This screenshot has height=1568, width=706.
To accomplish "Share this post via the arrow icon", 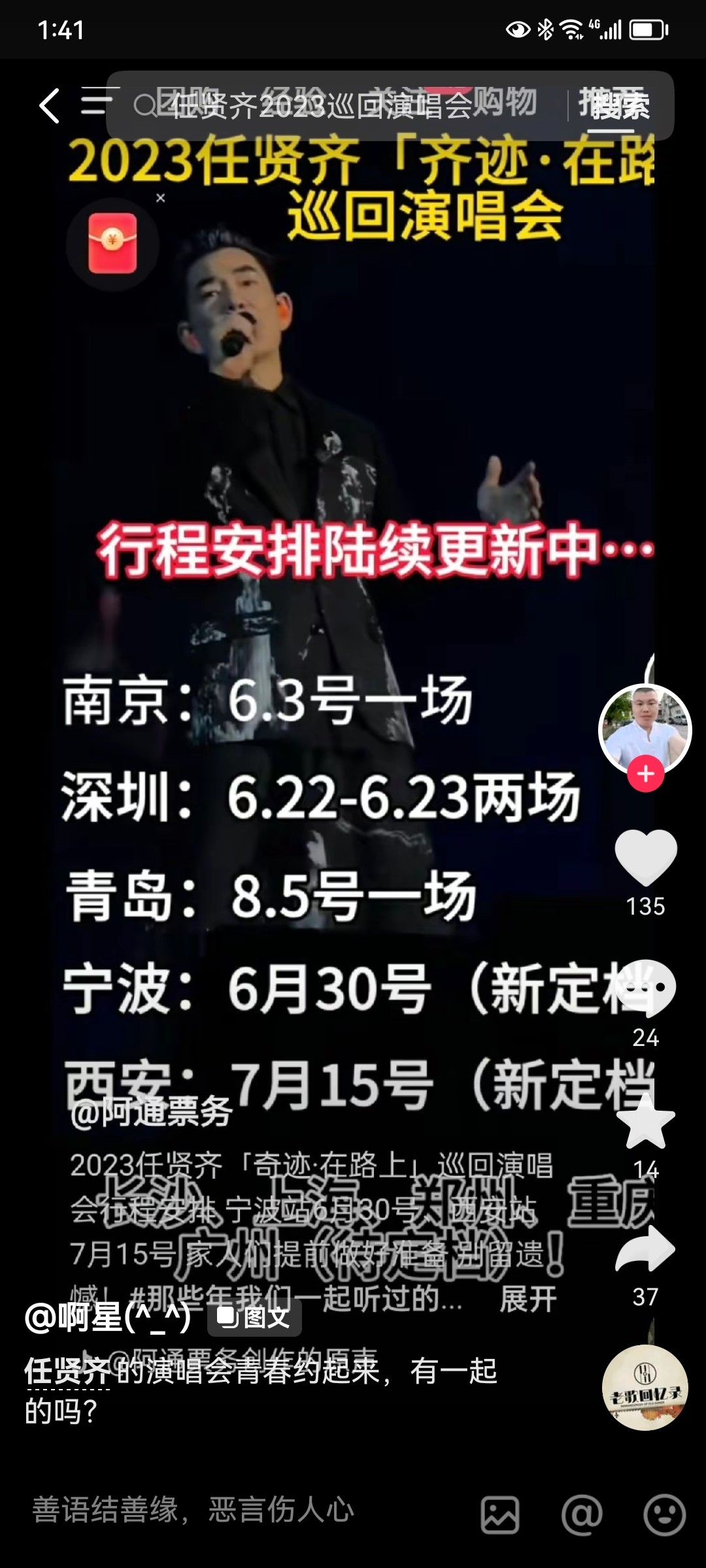I will coord(646,1249).
